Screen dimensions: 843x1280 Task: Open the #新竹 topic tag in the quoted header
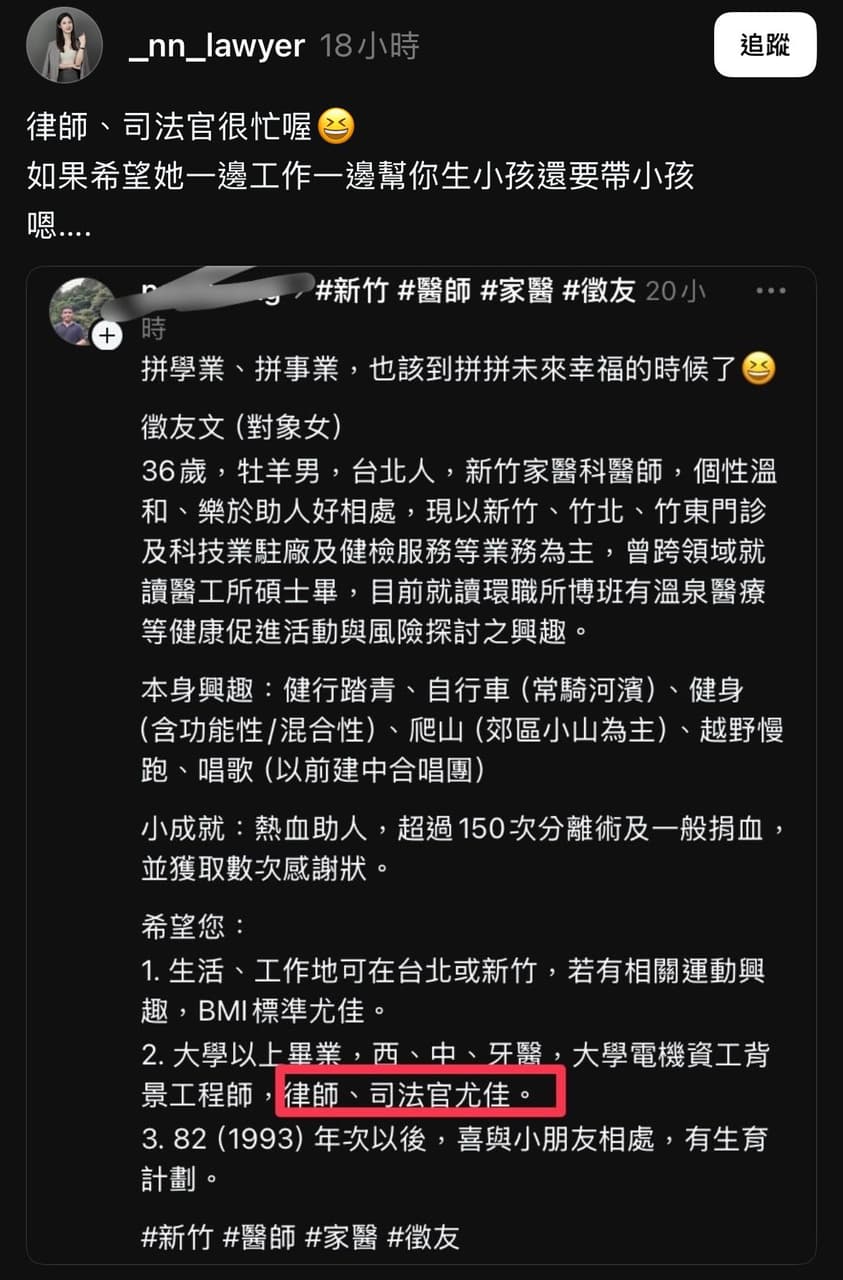pos(351,291)
